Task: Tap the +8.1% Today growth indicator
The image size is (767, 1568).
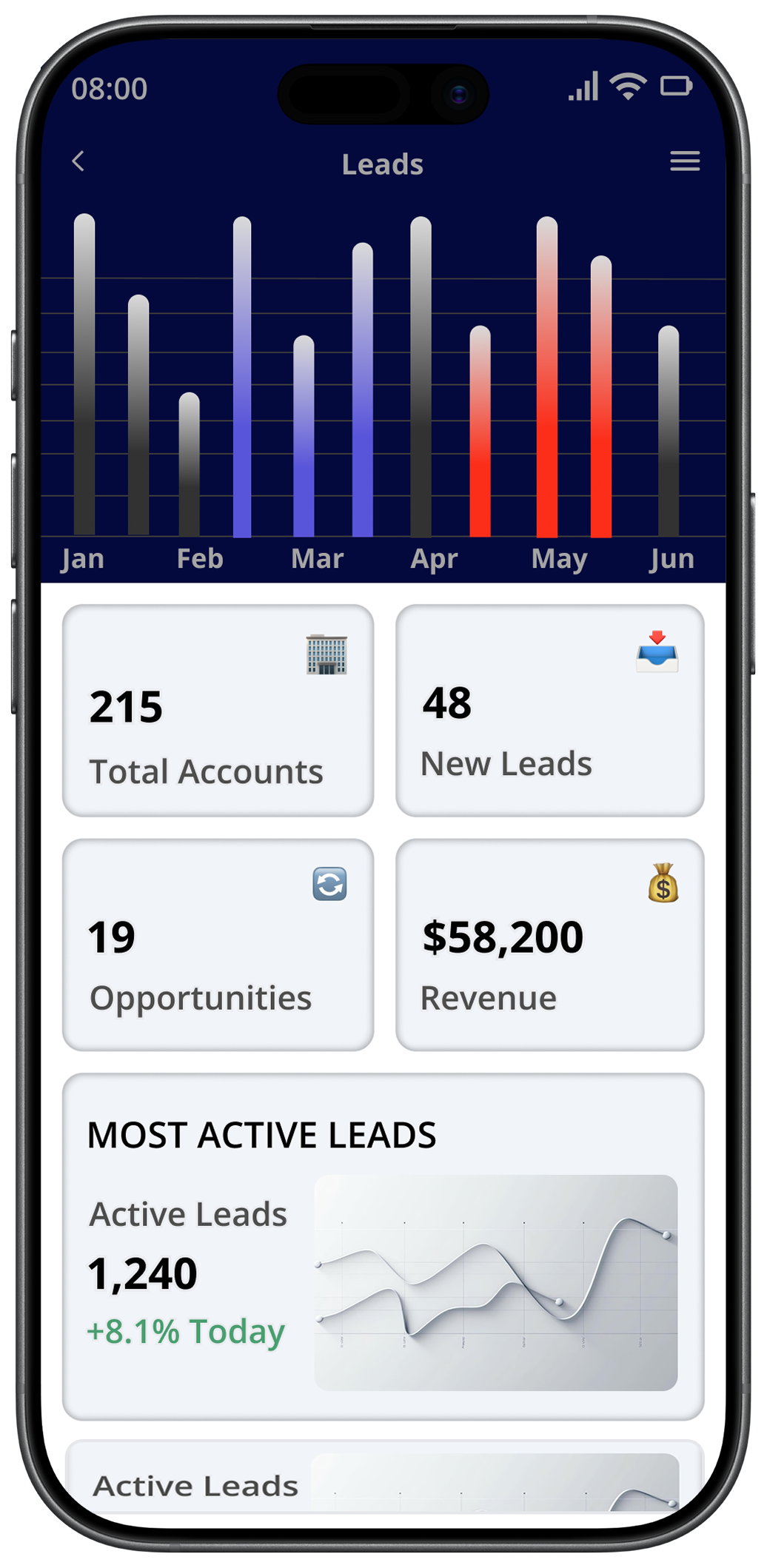Action: (185, 1332)
